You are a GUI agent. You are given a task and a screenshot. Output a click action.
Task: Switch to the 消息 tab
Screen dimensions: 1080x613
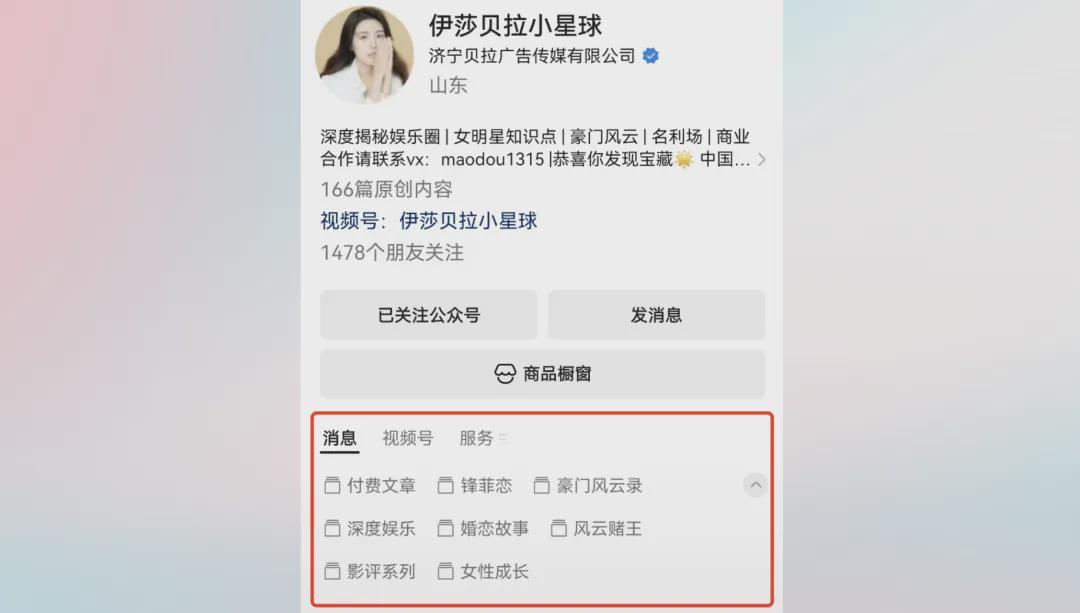(339, 438)
